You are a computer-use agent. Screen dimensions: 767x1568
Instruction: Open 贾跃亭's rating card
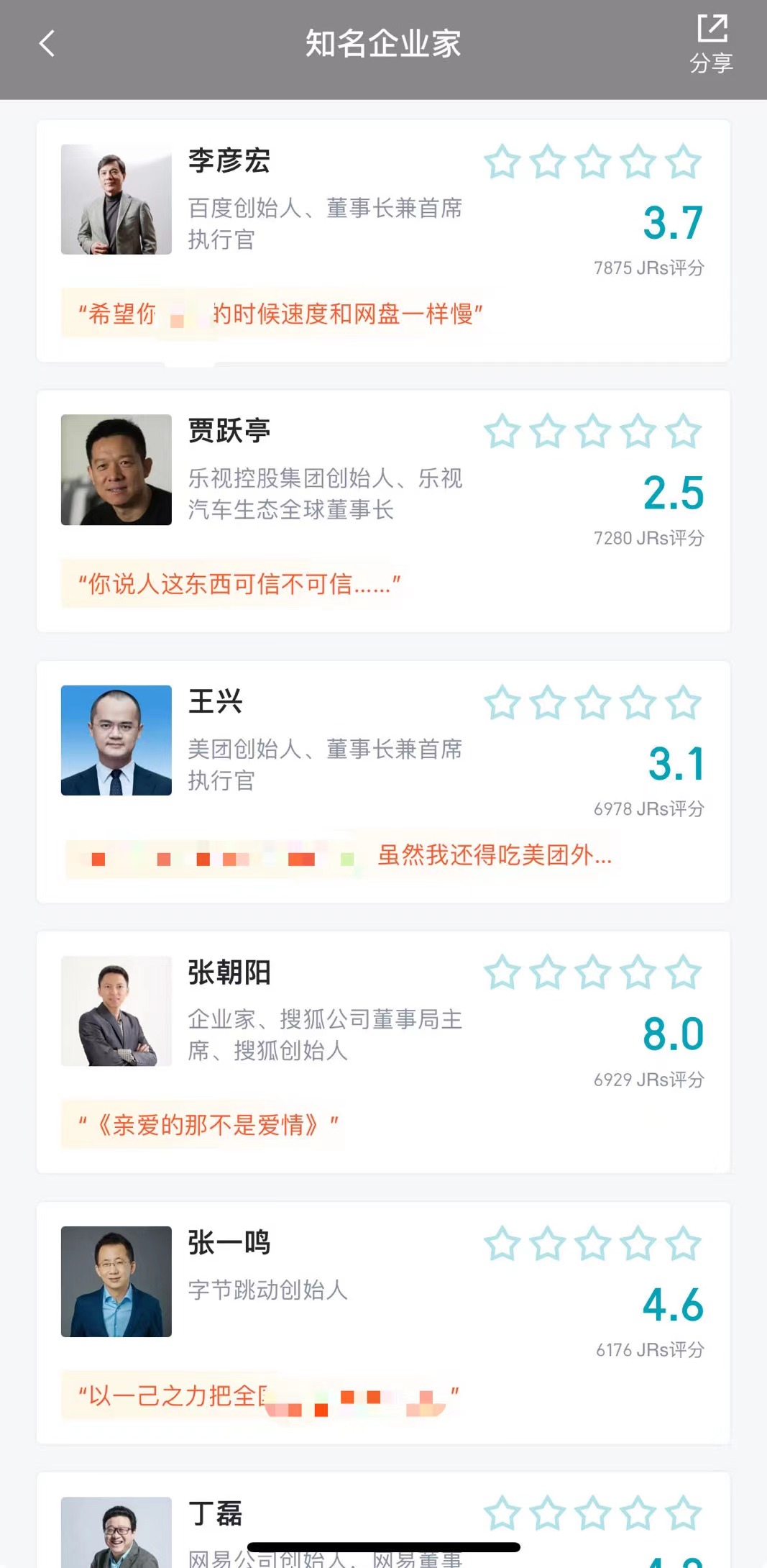pyautogui.click(x=383, y=511)
